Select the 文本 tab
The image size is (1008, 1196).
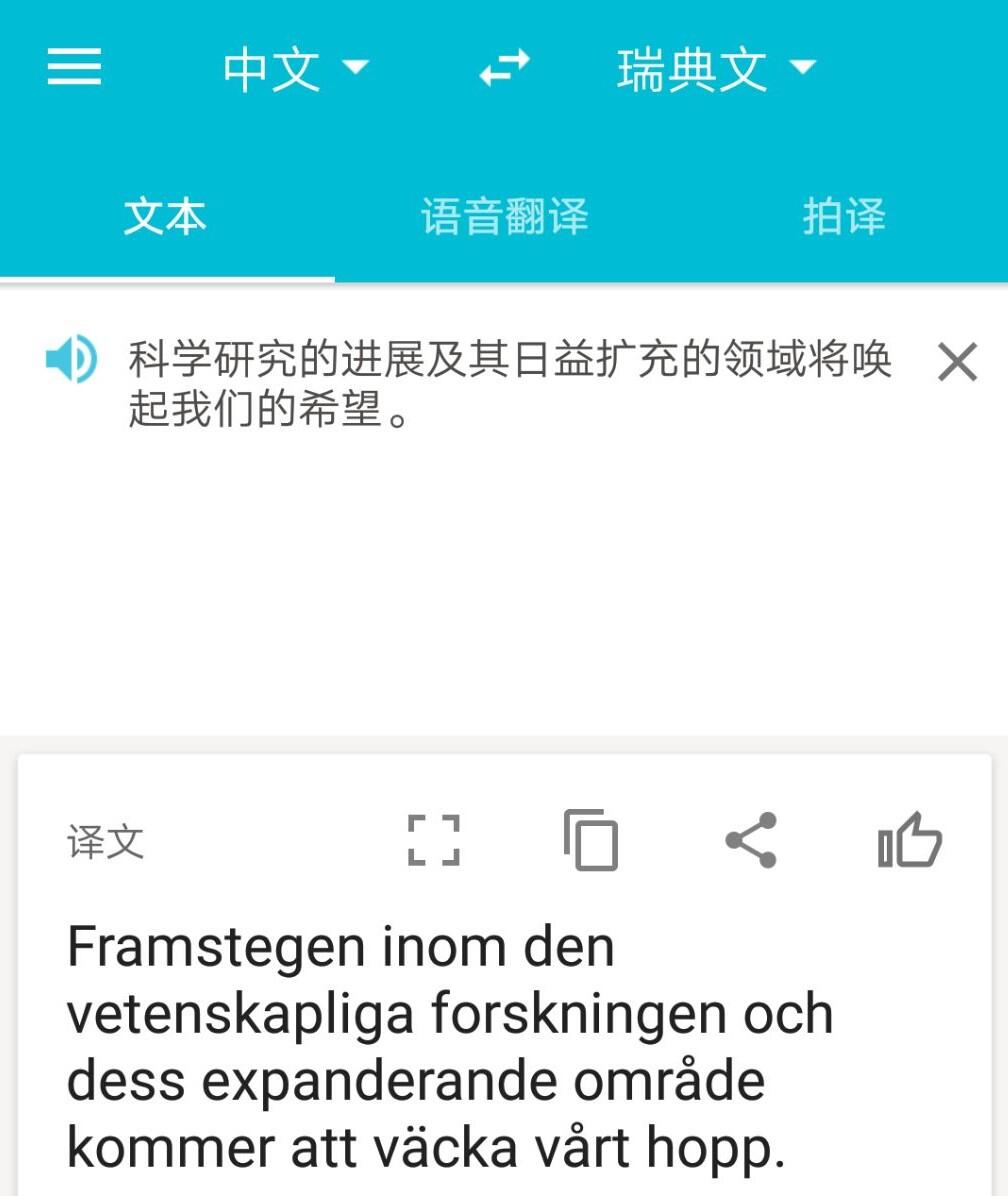coord(165,217)
